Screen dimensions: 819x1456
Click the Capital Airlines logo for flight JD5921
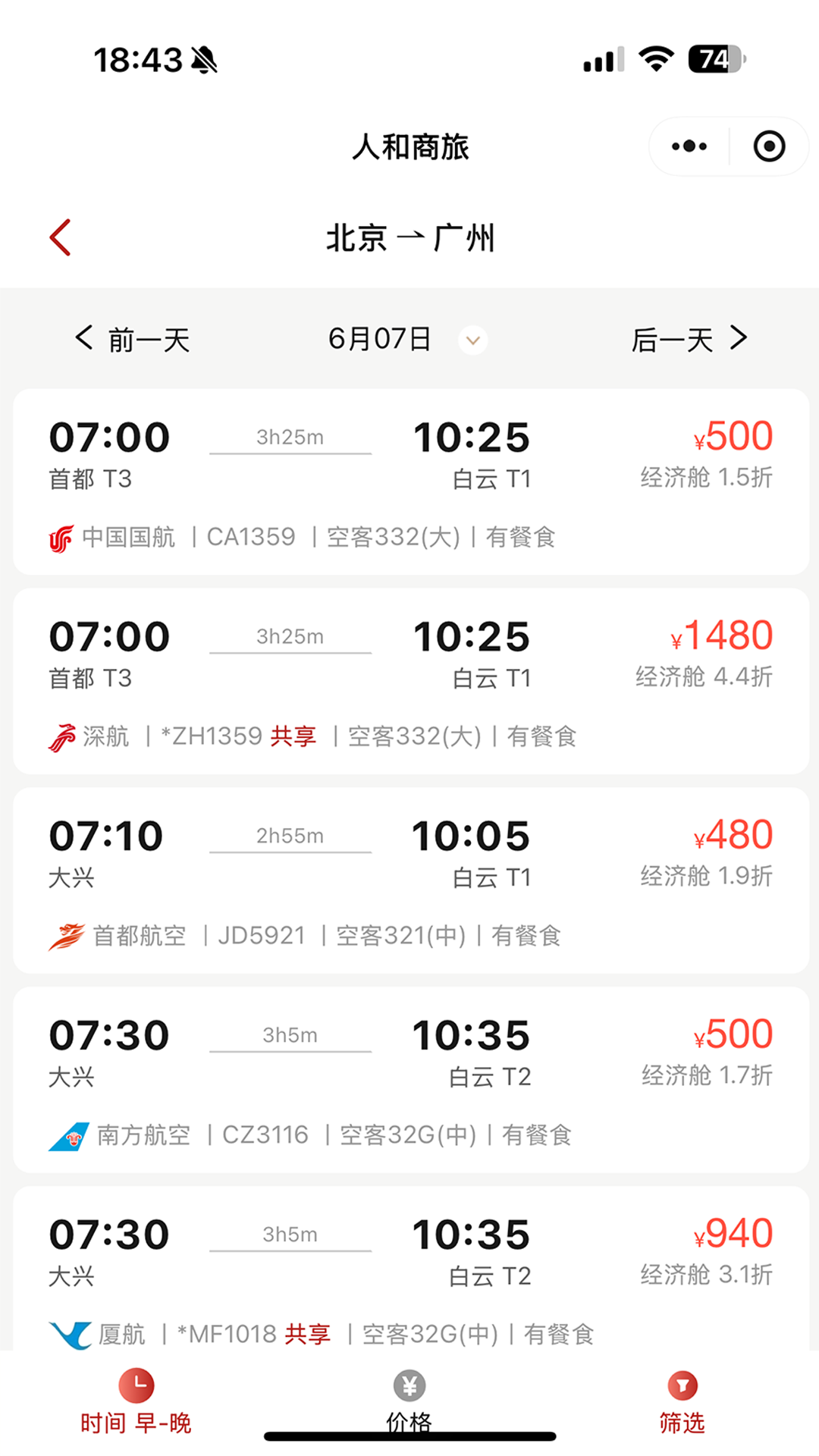point(67,935)
